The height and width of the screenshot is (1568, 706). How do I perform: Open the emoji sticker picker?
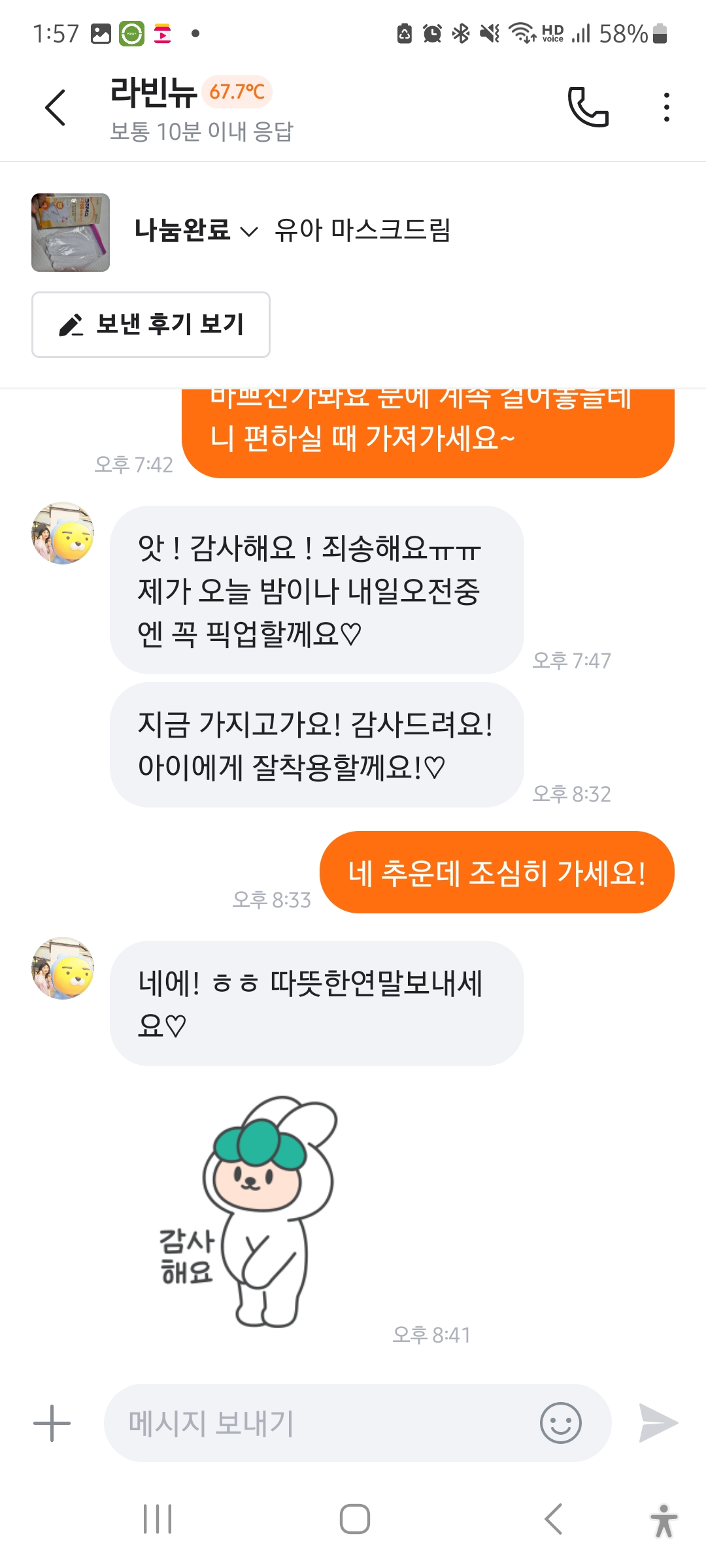(x=560, y=1424)
